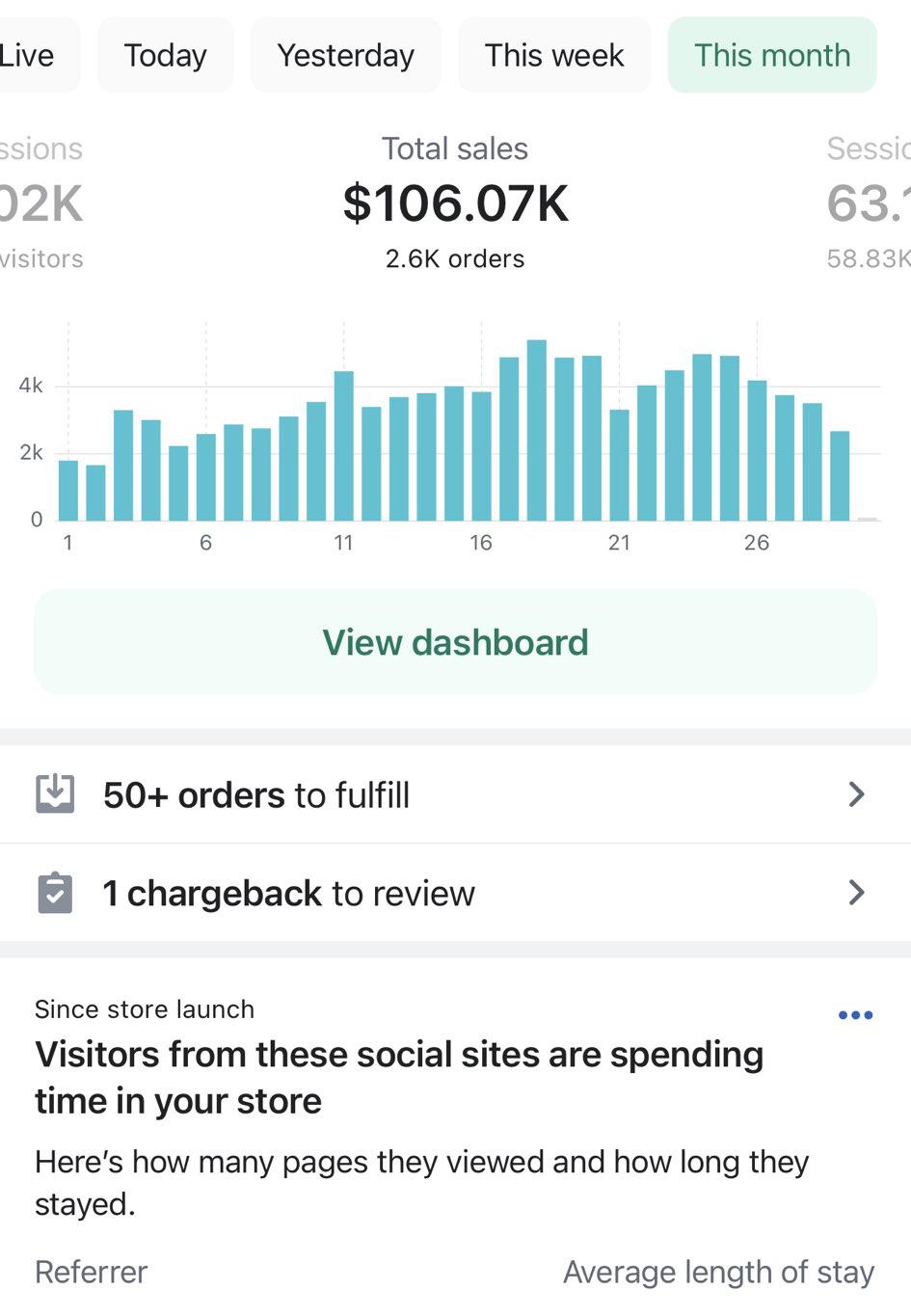Viewport: 911px width, 1316px height.
Task: Click the 2.6K orders label
Action: [x=454, y=258]
